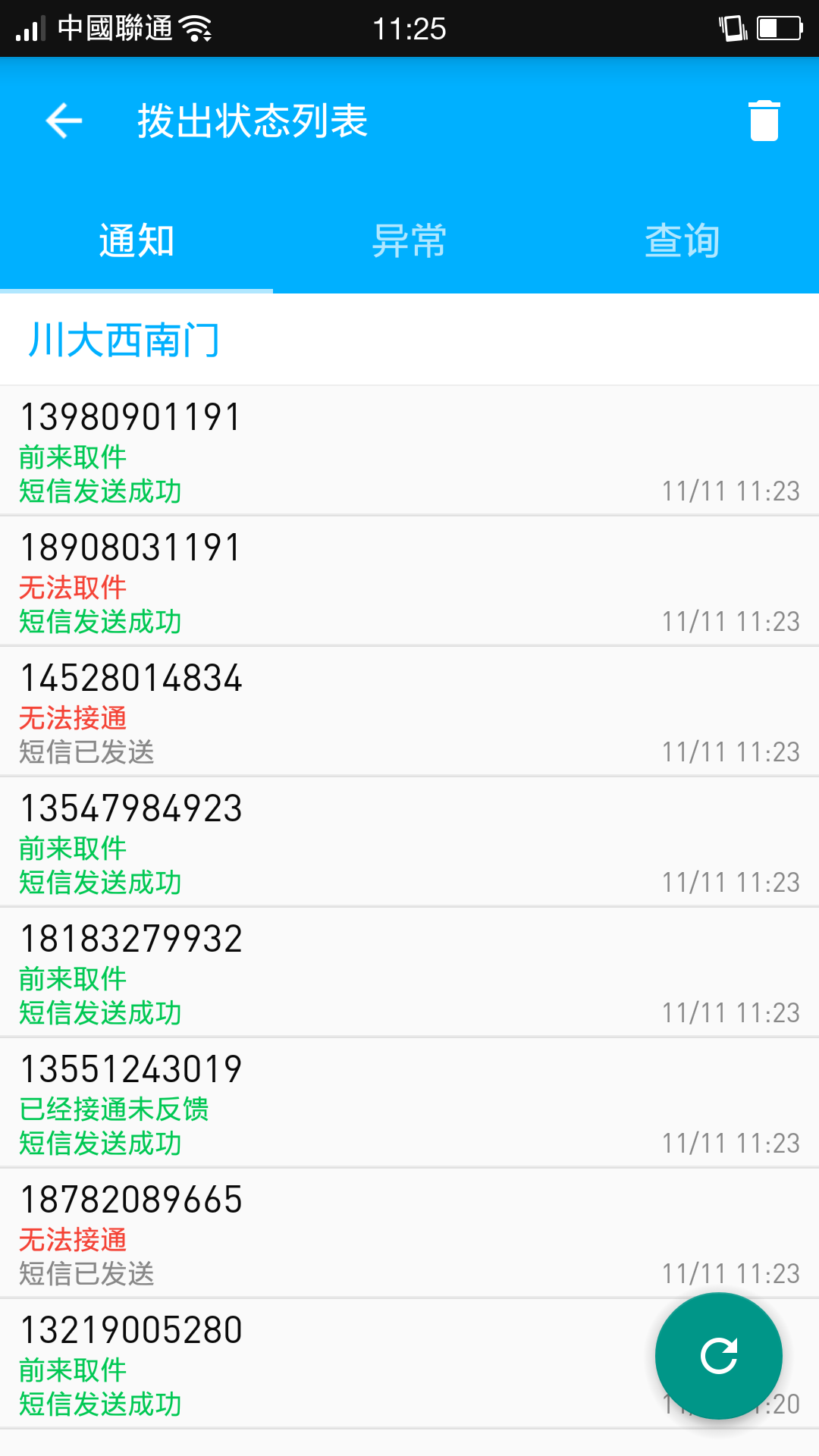View the entry for 18908031191
The image size is (819, 1456).
409,582
